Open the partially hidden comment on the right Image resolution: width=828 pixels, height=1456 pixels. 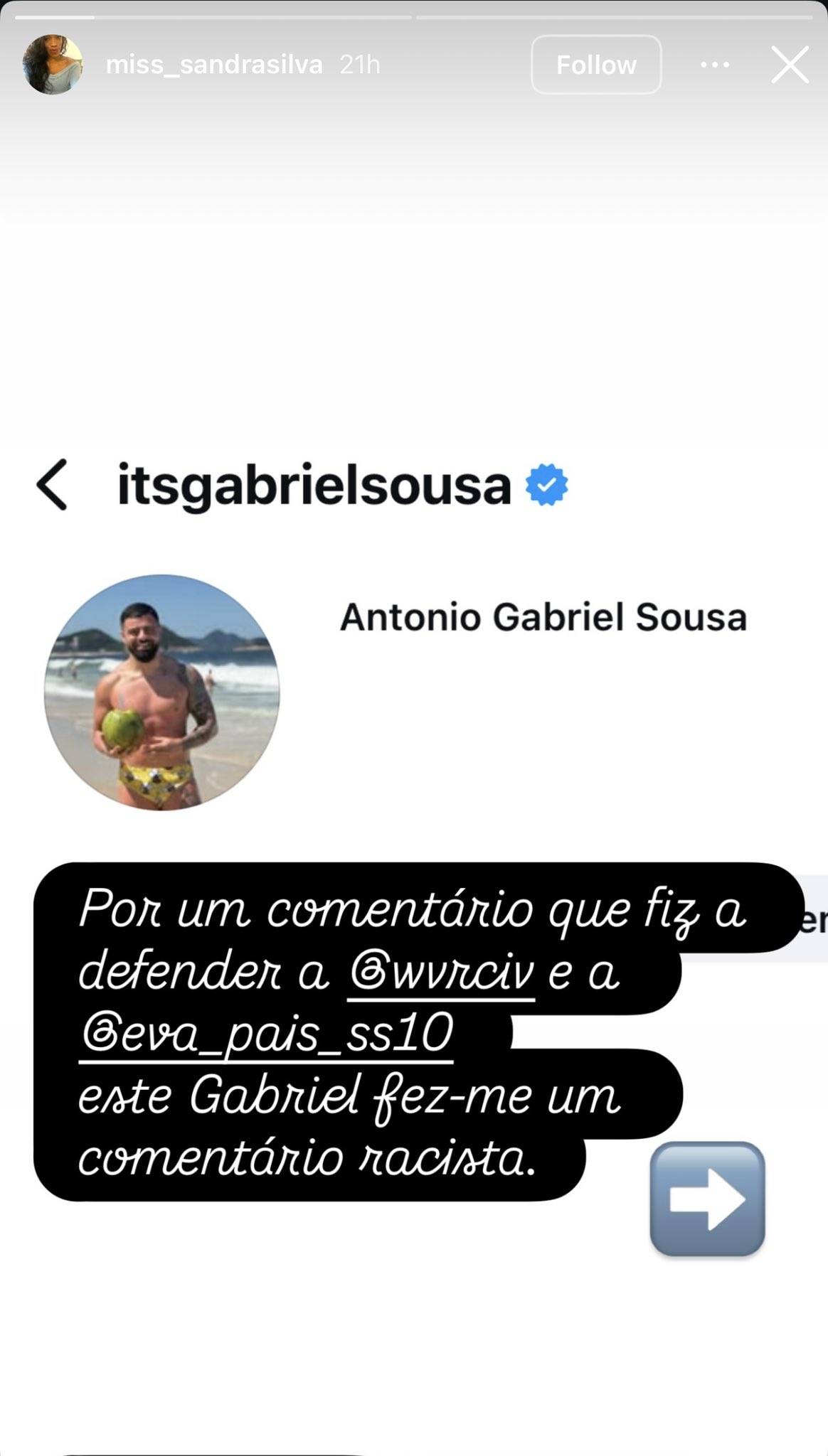pyautogui.click(x=814, y=921)
